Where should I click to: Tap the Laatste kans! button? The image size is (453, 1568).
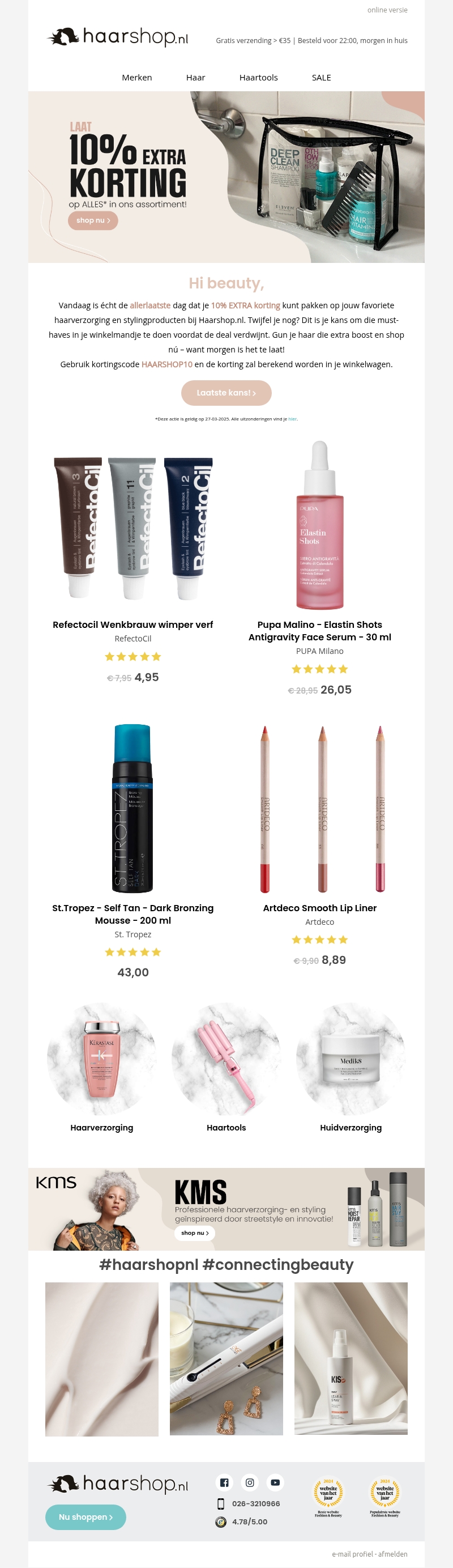(226, 393)
